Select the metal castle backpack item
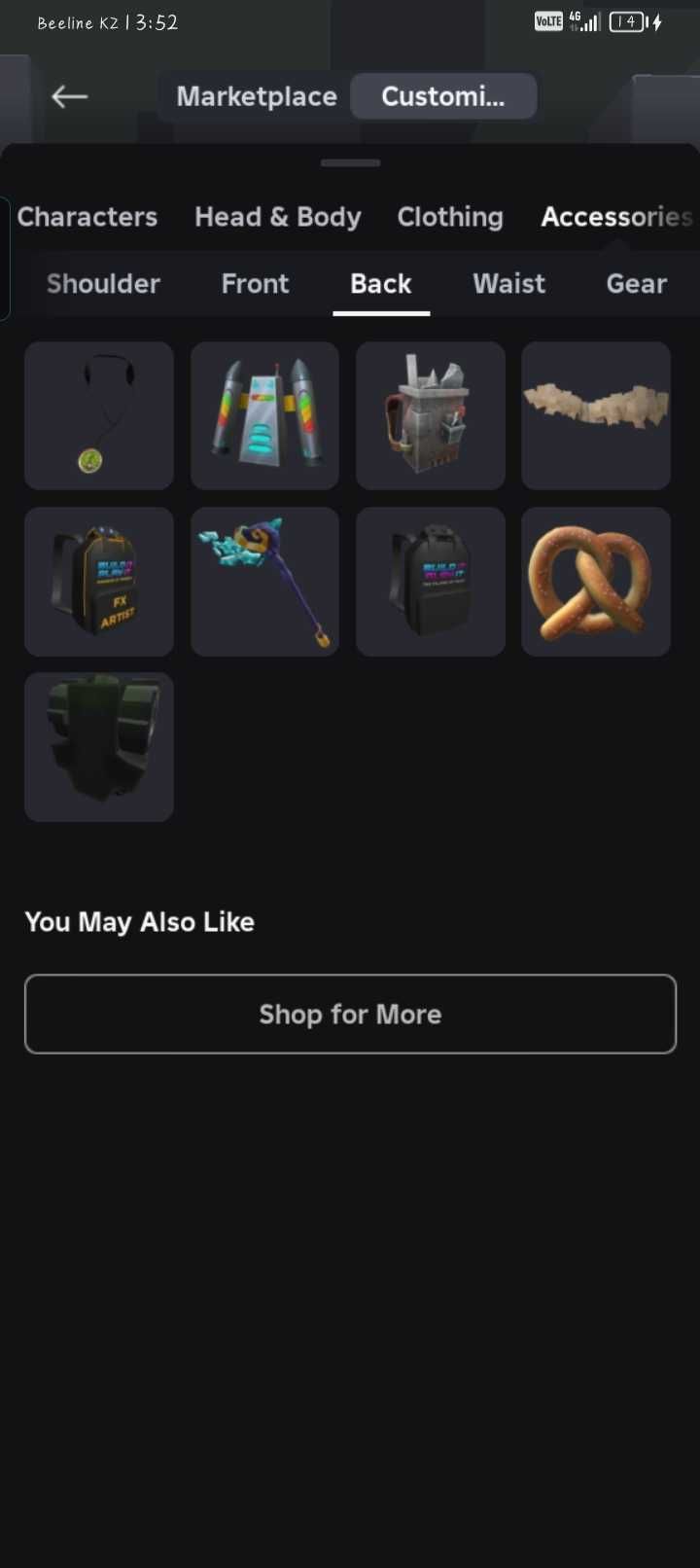 click(430, 415)
